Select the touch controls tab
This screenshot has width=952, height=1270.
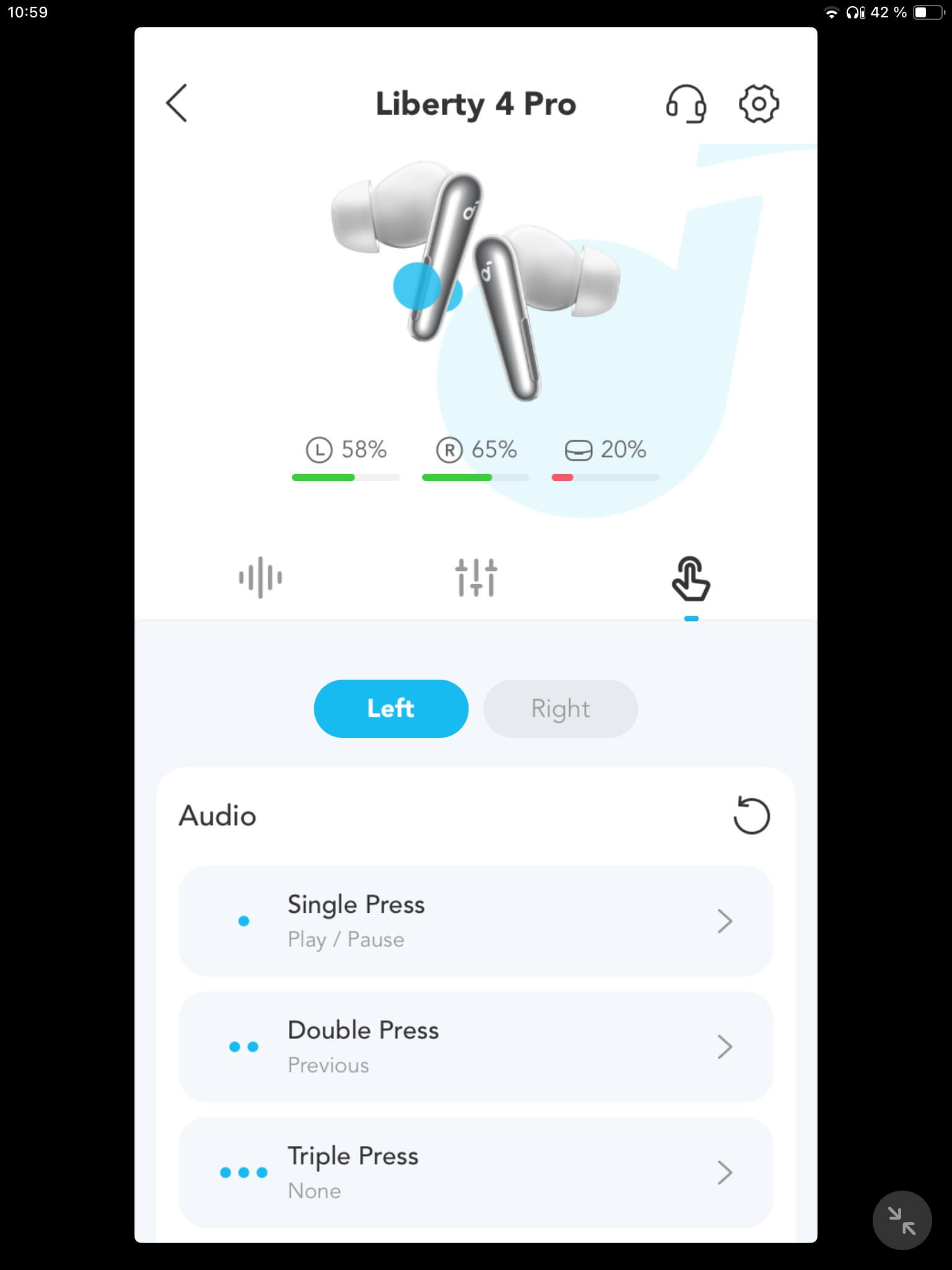click(x=691, y=579)
